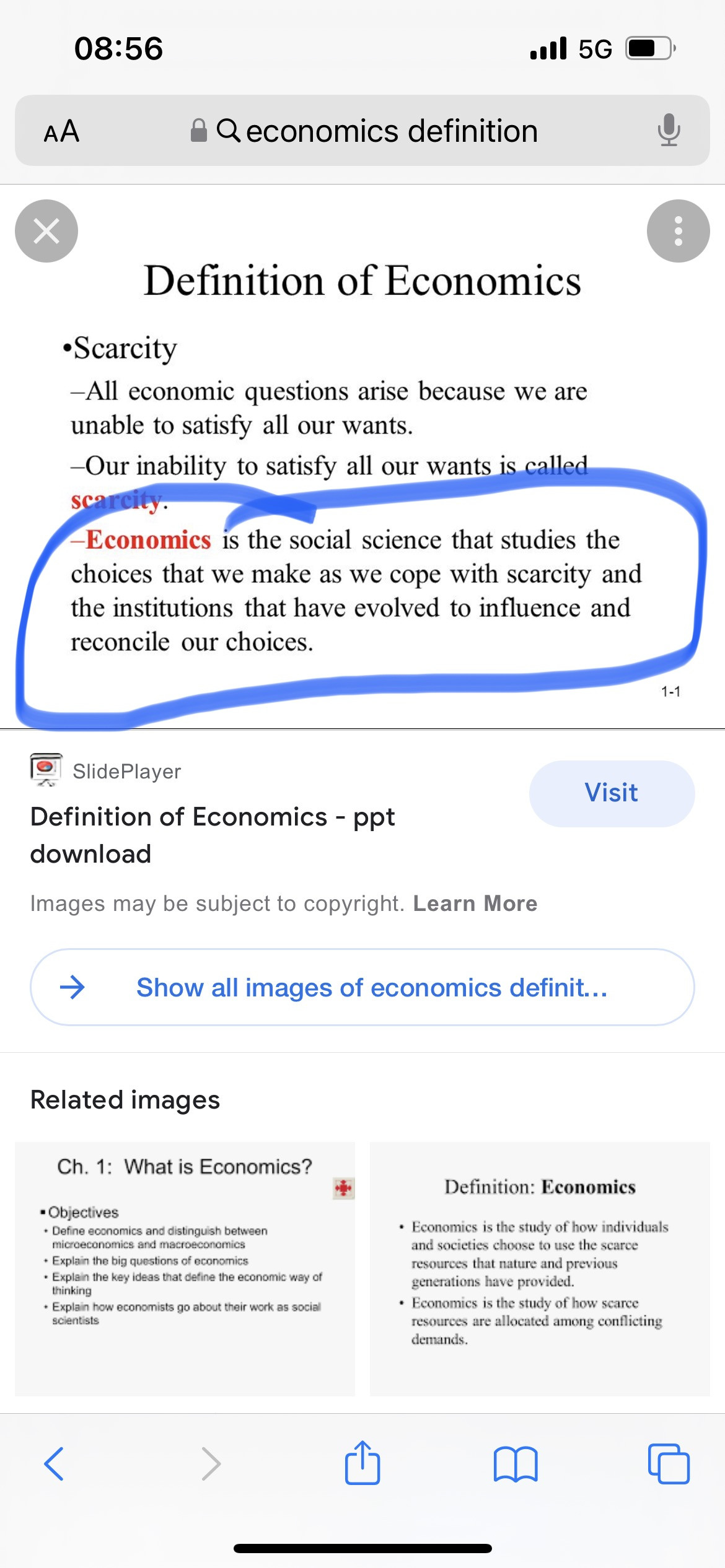The width and height of the screenshot is (725, 1568).
Task: Open Learn More about image copyright
Action: click(x=475, y=904)
